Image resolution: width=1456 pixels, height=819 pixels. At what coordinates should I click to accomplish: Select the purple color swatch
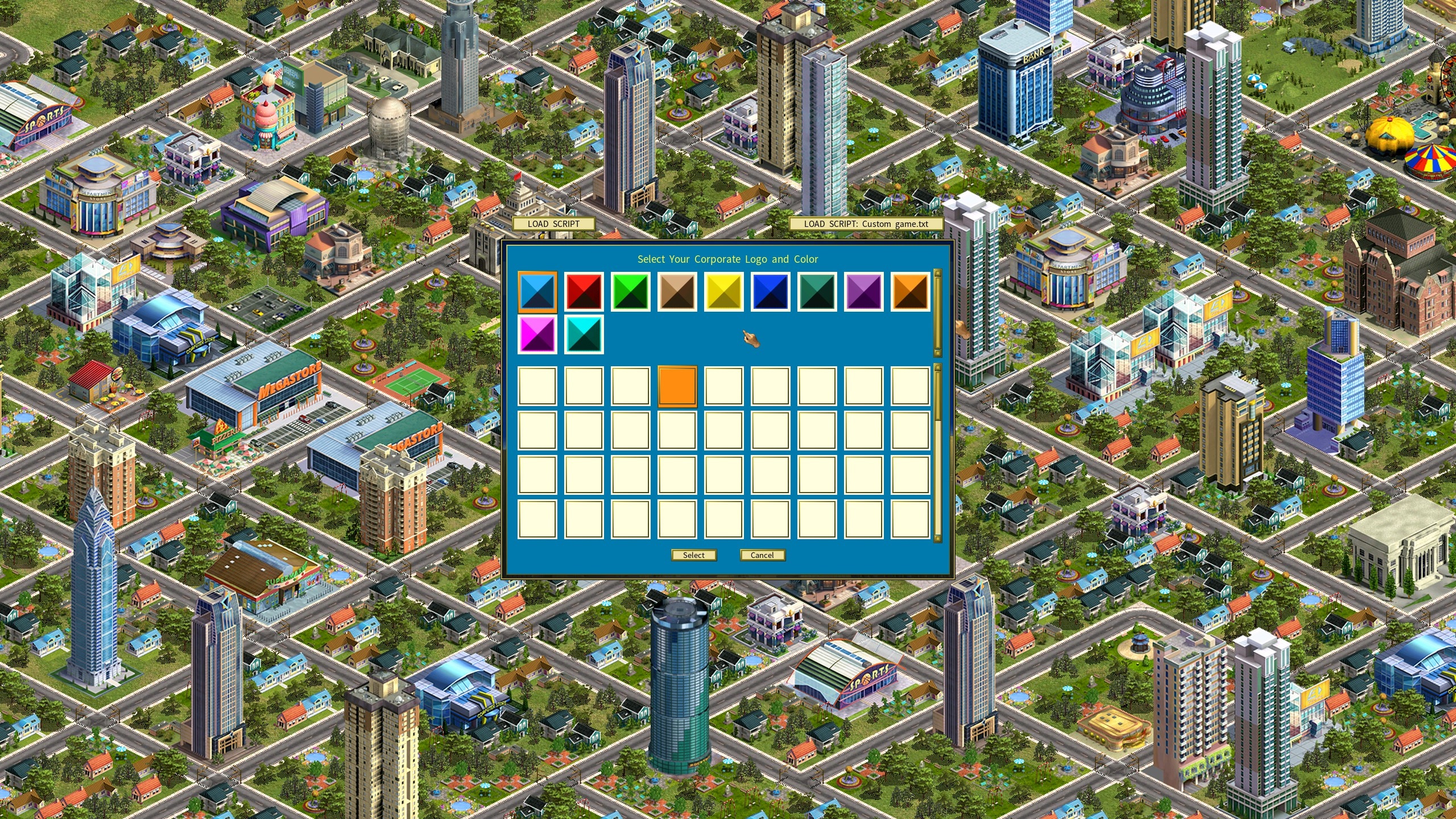tap(864, 292)
